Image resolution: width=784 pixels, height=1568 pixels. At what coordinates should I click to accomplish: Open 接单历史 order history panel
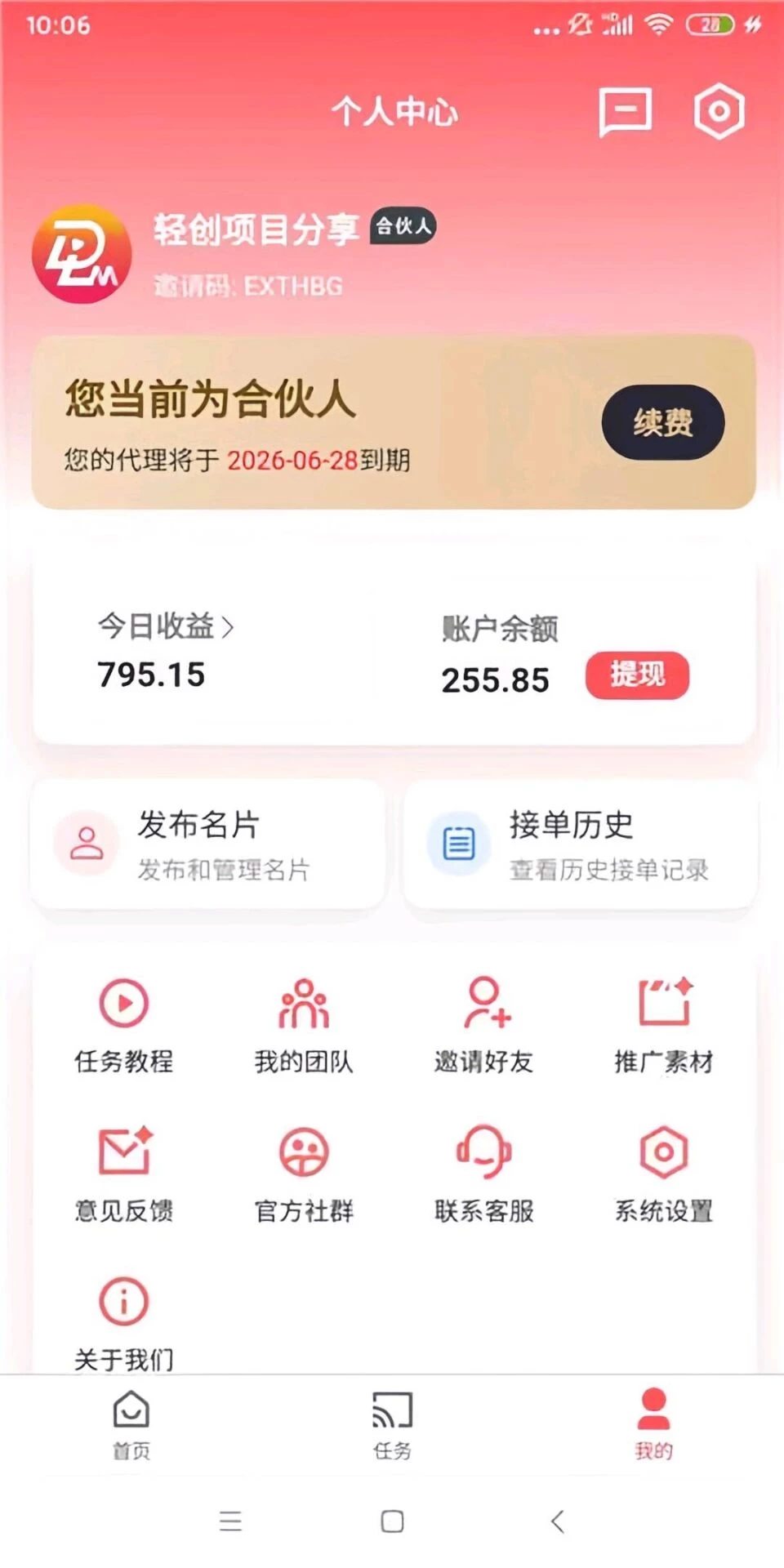[x=580, y=844]
